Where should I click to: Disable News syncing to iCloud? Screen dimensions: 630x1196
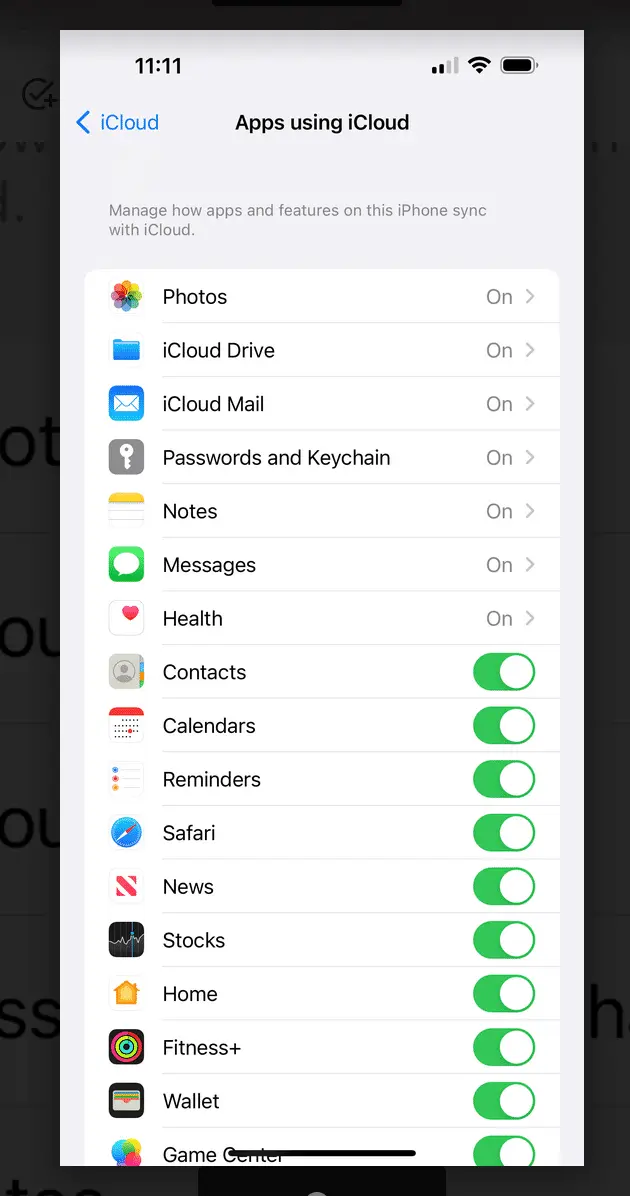[x=503, y=887]
